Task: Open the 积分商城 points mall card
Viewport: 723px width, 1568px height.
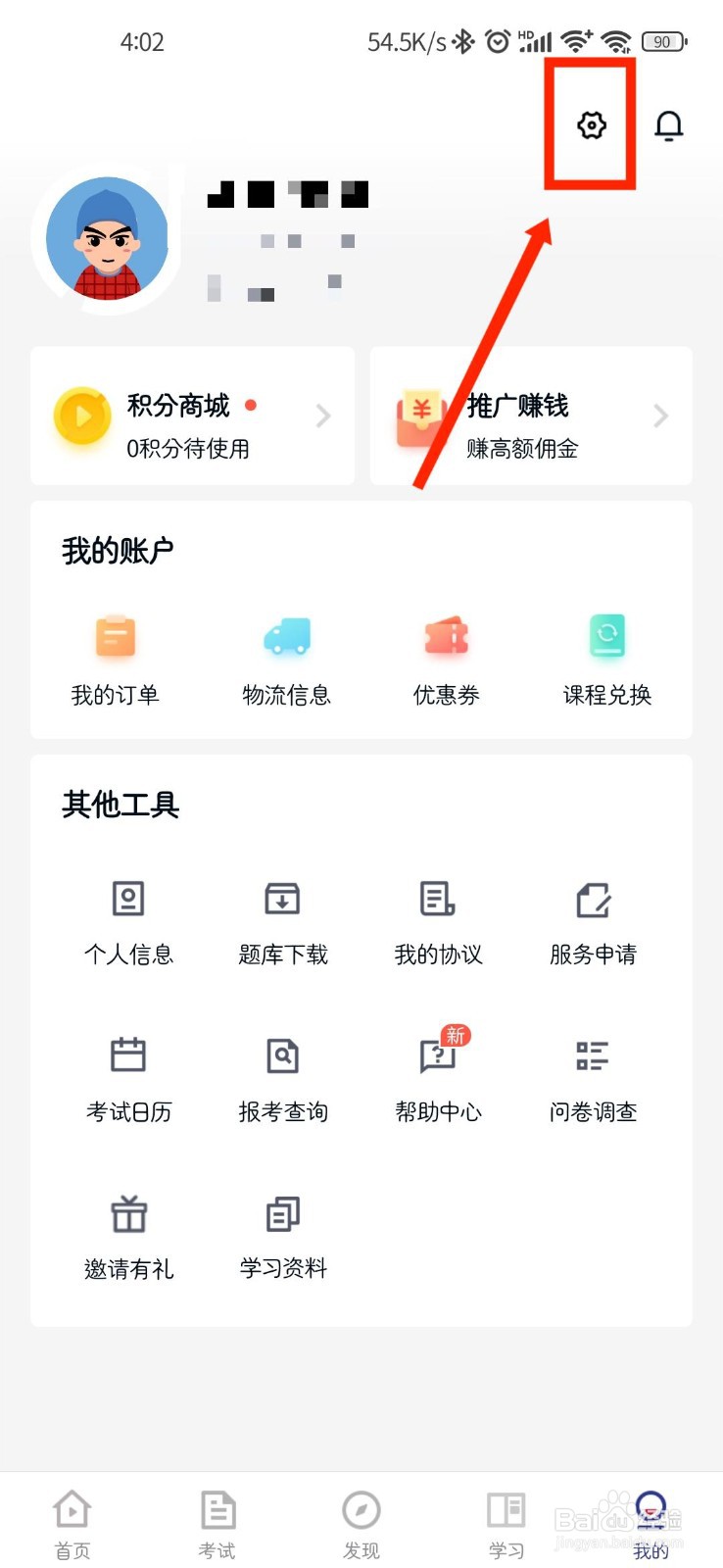Action: (192, 416)
